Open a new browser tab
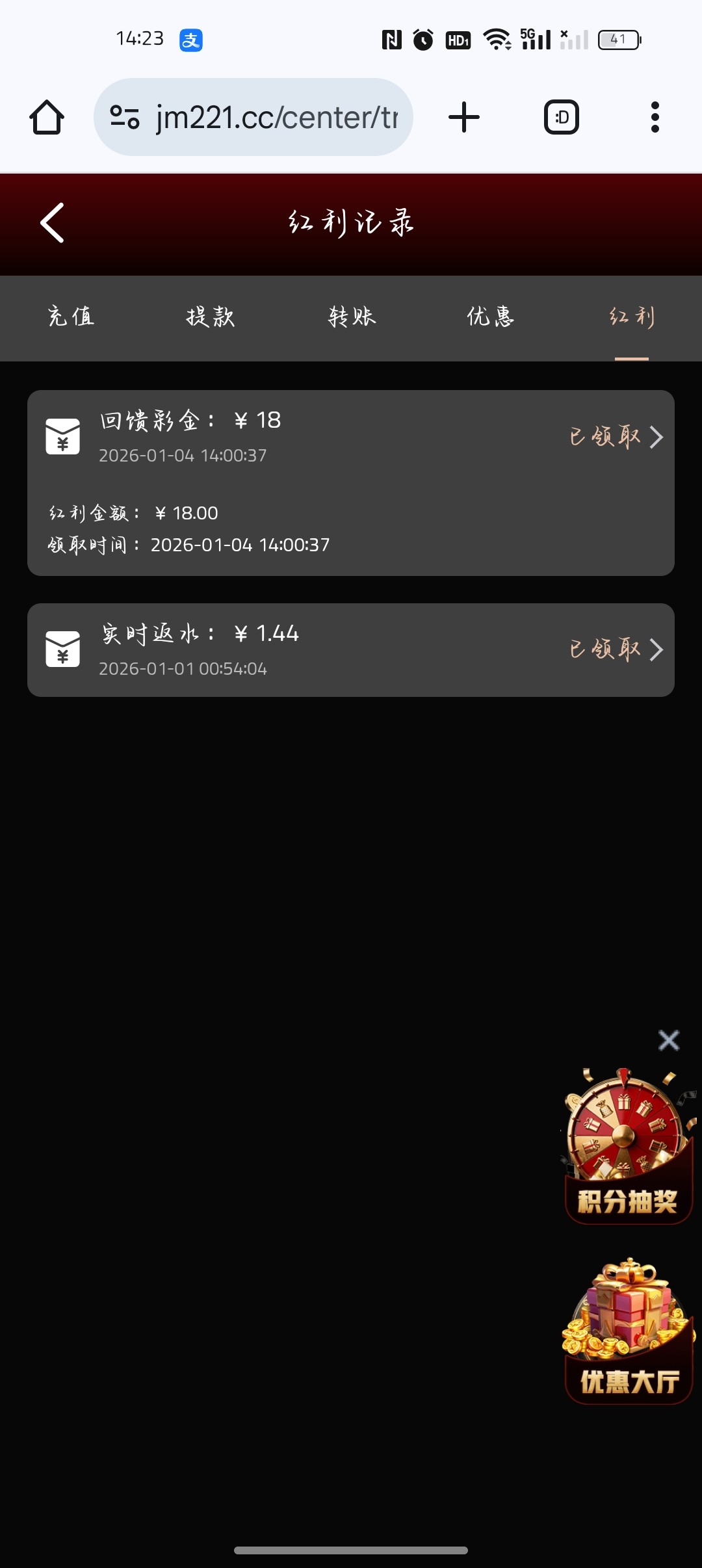This screenshot has height=1568, width=702. pyautogui.click(x=464, y=118)
